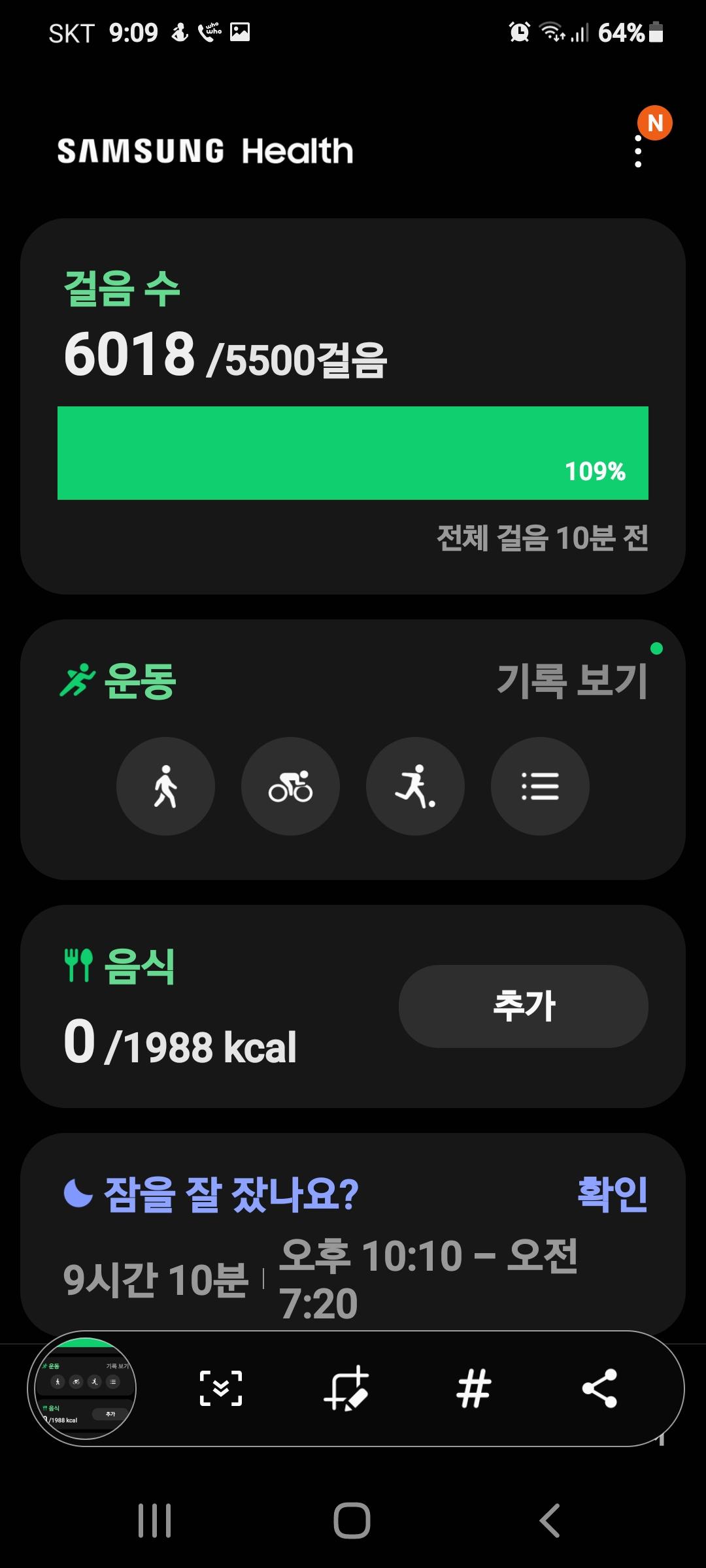Viewport: 706px width, 1568px height.
Task: Start a running workout
Action: 415,786
